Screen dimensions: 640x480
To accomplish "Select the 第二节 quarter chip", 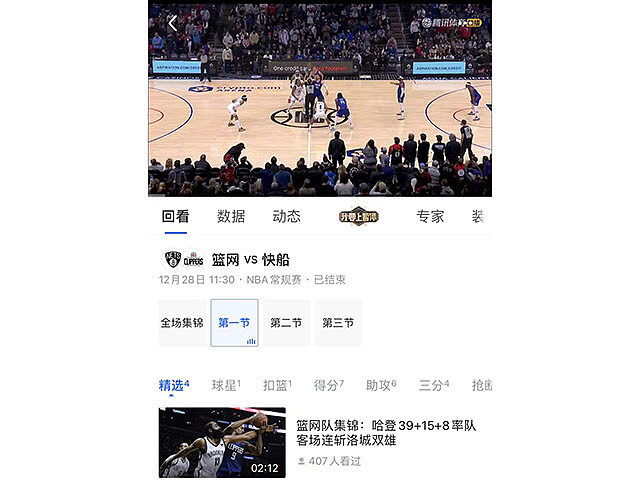I will tap(286, 323).
